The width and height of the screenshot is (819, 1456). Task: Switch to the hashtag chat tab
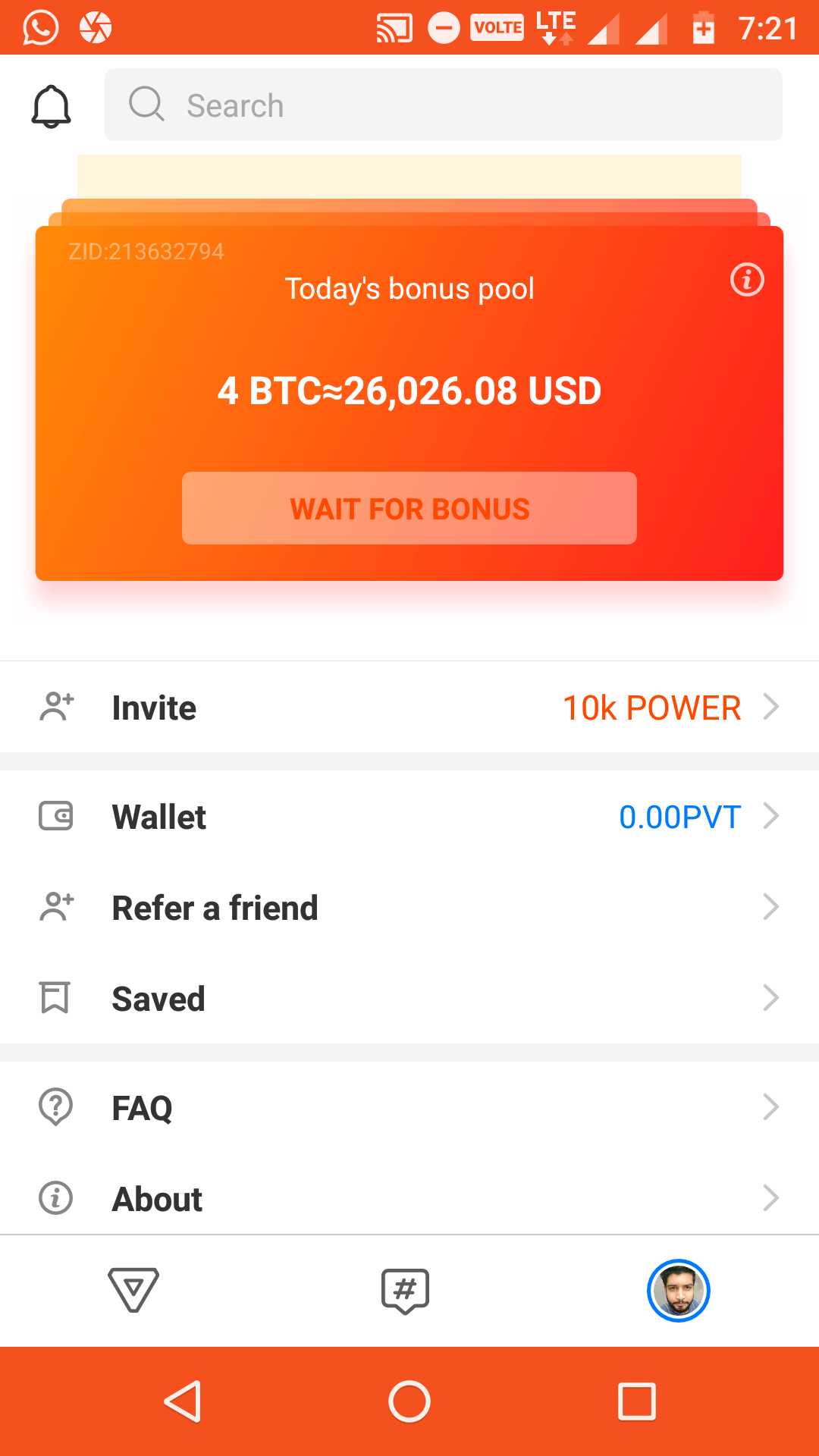[x=406, y=1291]
